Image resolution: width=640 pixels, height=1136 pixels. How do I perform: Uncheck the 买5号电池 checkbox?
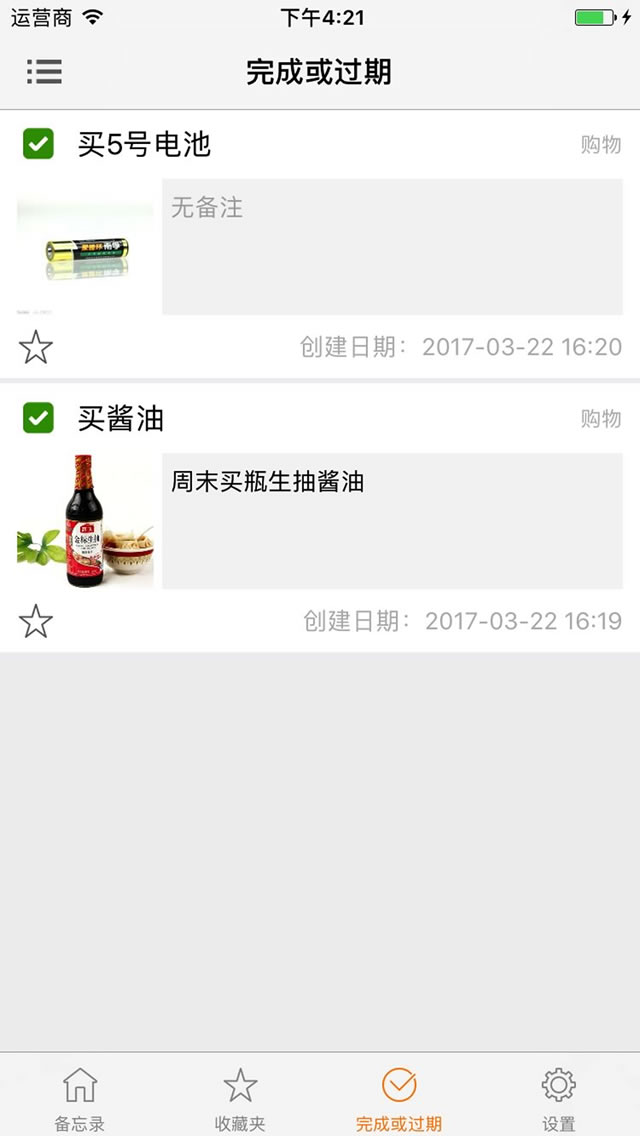tap(38, 144)
